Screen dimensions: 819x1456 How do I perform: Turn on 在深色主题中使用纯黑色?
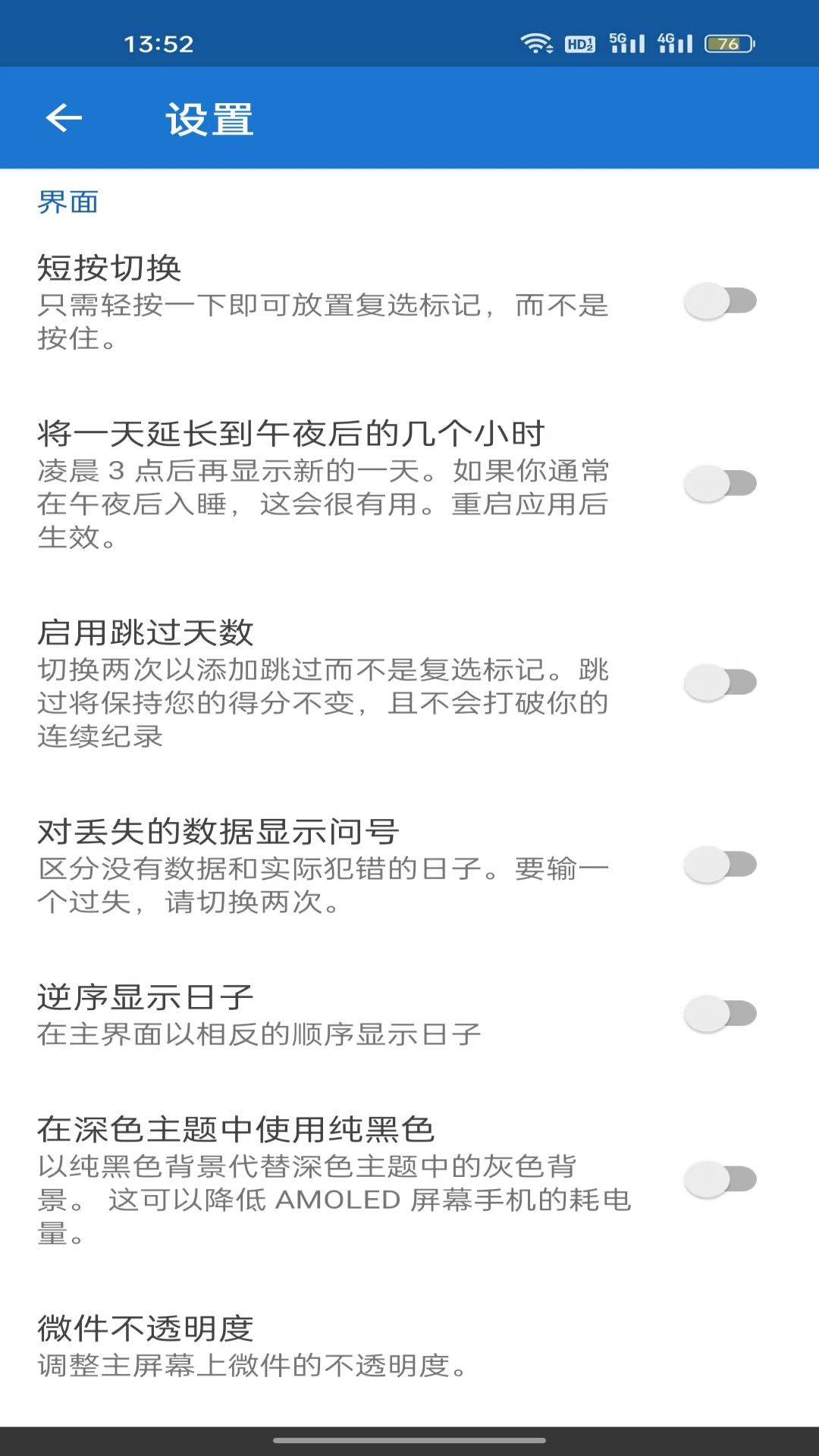(720, 1180)
